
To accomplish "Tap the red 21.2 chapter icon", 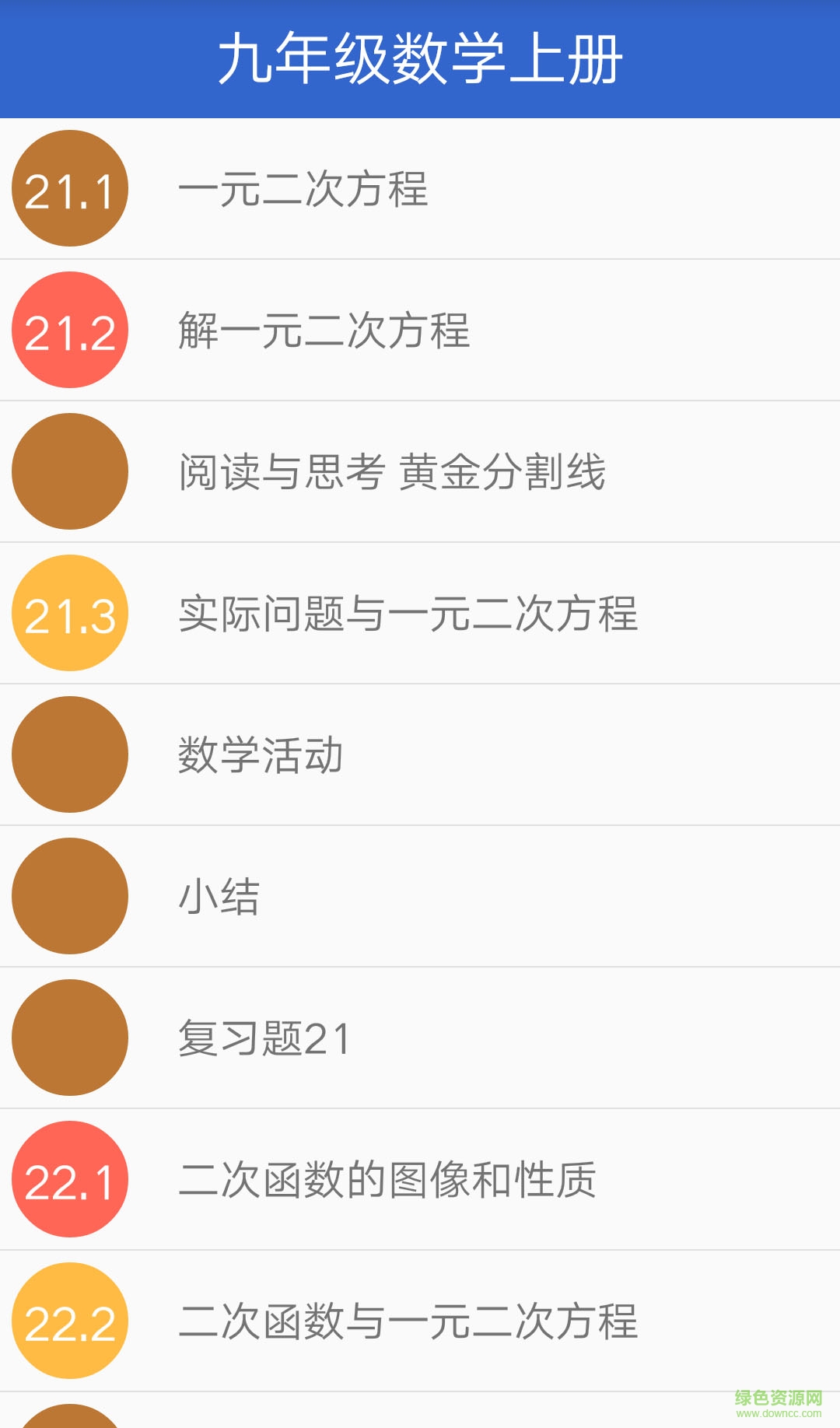I will 69,330.
